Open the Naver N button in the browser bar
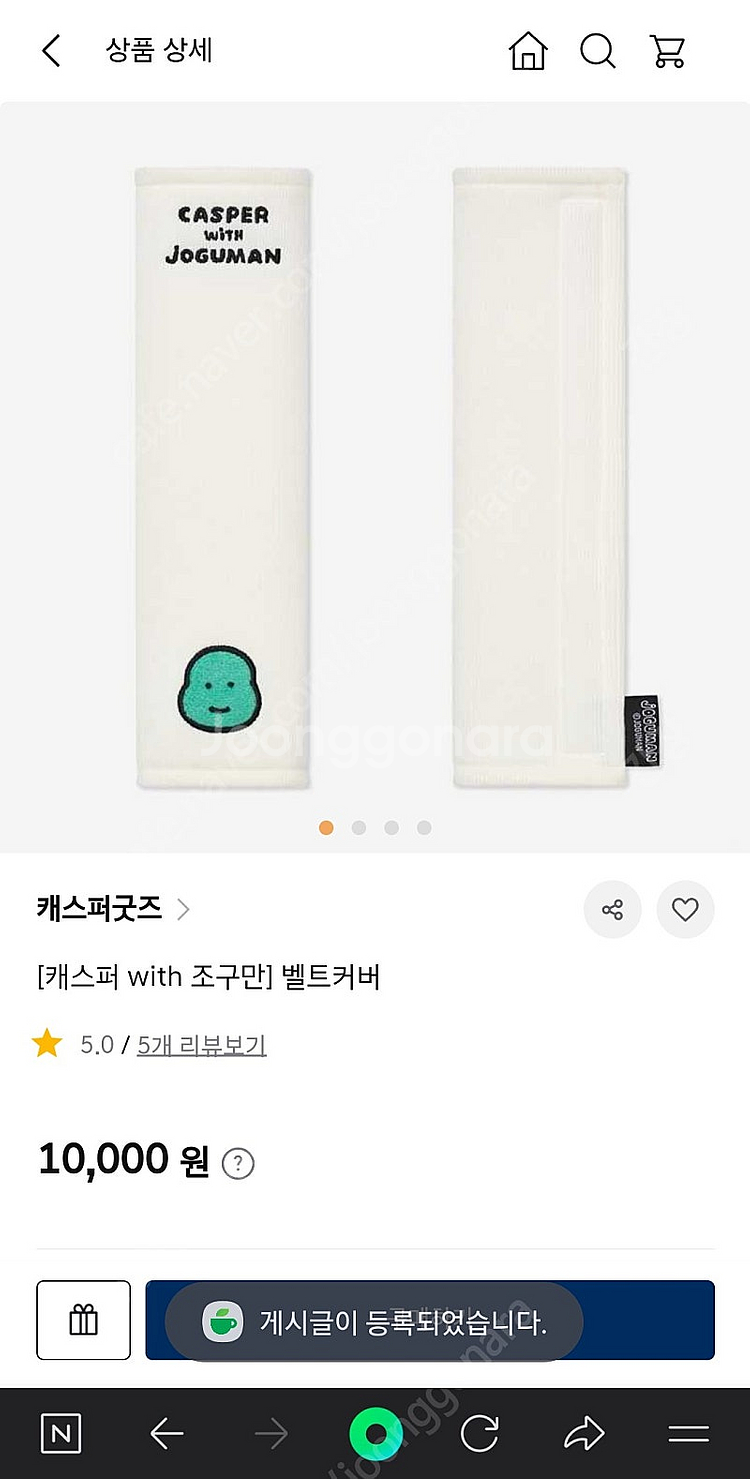Viewport: 750px width, 1479px height. (x=61, y=1435)
